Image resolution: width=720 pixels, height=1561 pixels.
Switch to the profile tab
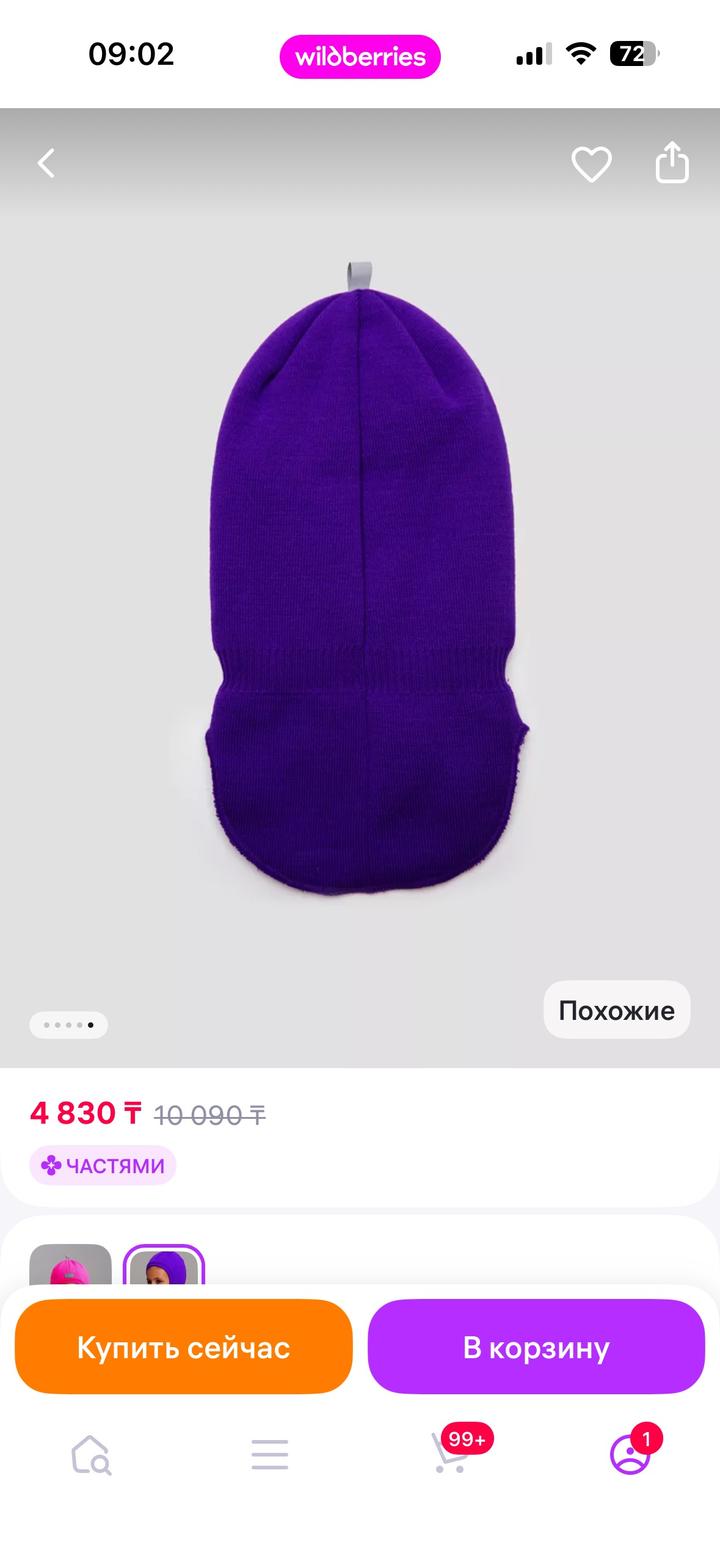(630, 1455)
